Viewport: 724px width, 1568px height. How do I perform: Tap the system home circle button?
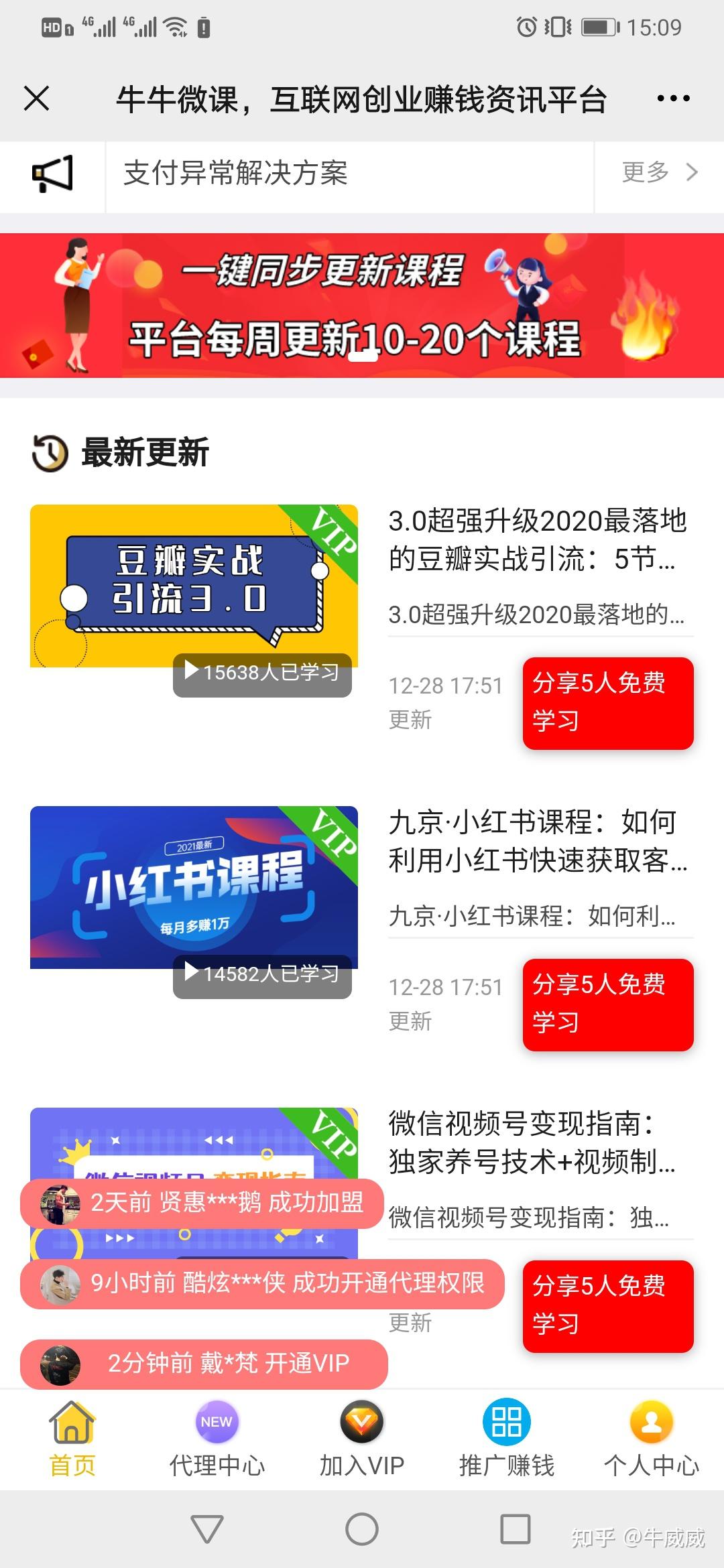362,1528
